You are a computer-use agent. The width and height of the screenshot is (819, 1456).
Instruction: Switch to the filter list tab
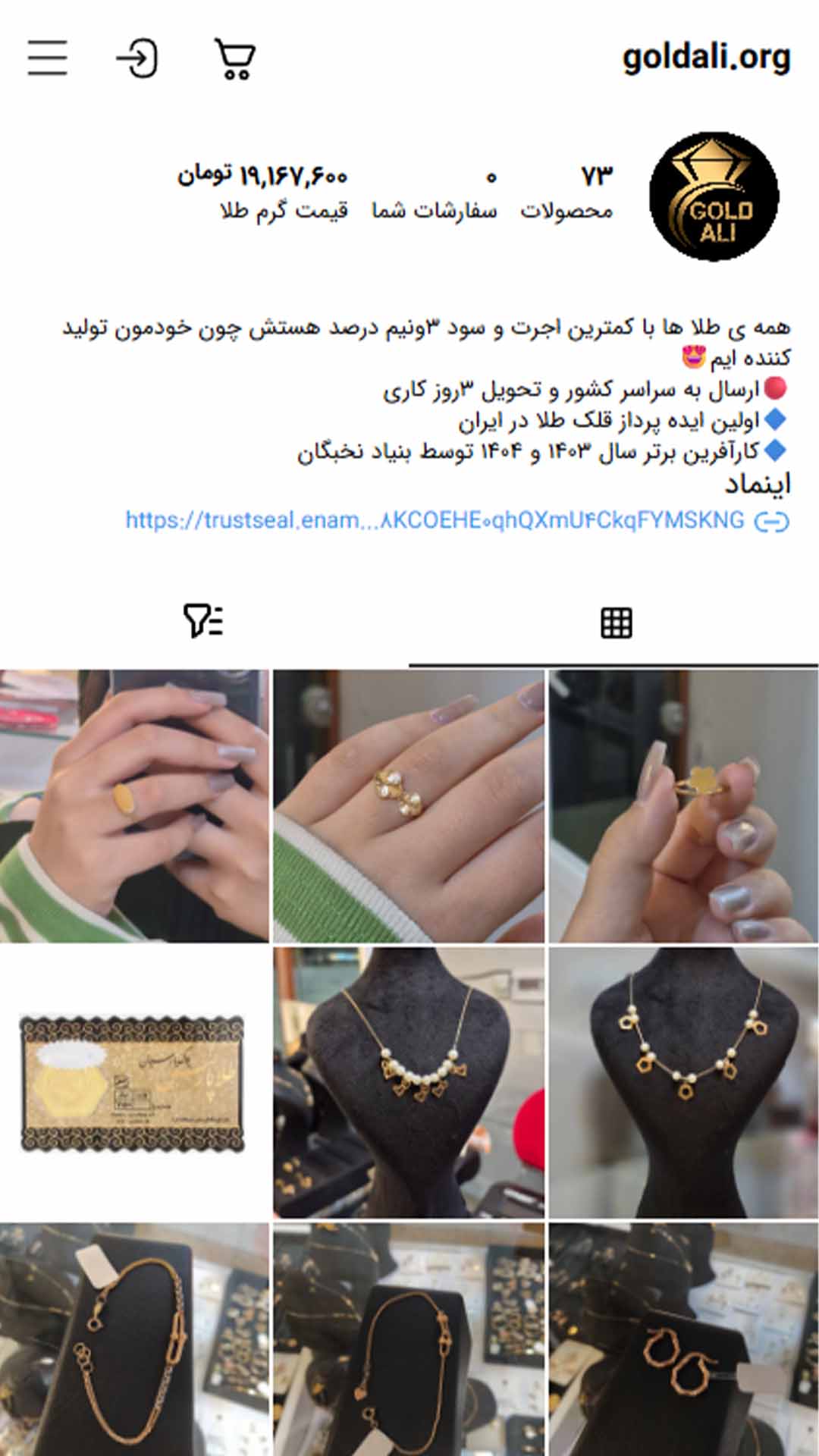tap(203, 621)
